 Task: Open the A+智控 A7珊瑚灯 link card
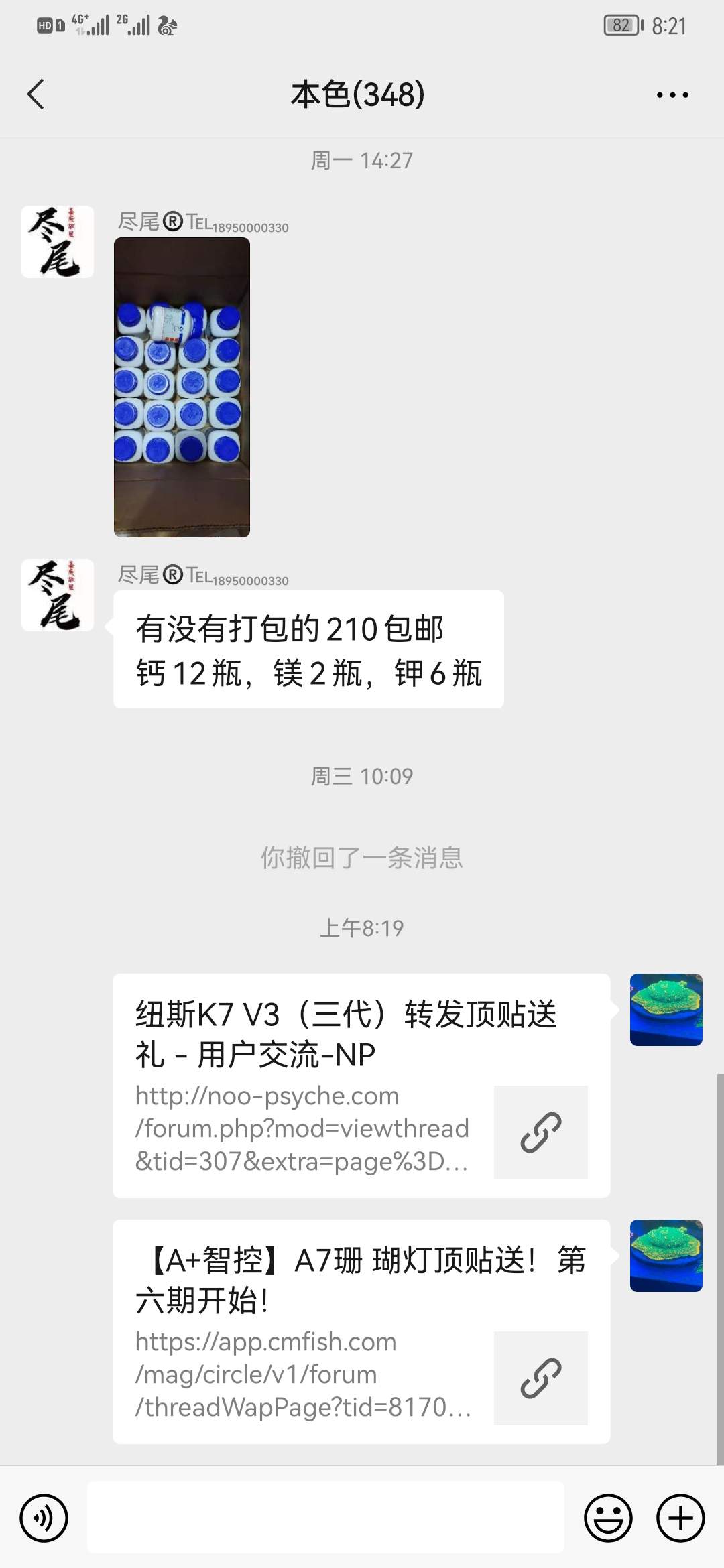point(361,1331)
